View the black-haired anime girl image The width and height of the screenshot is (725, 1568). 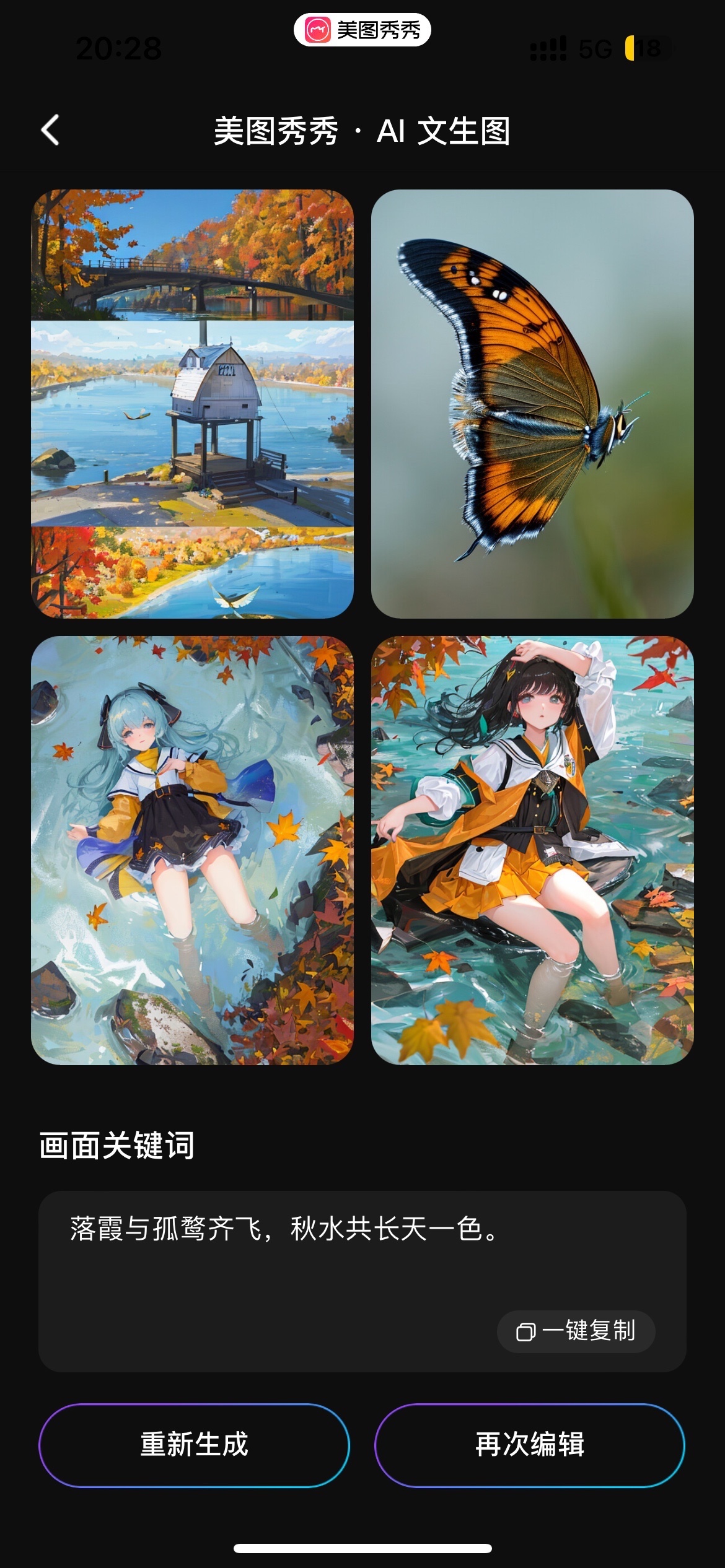532,850
